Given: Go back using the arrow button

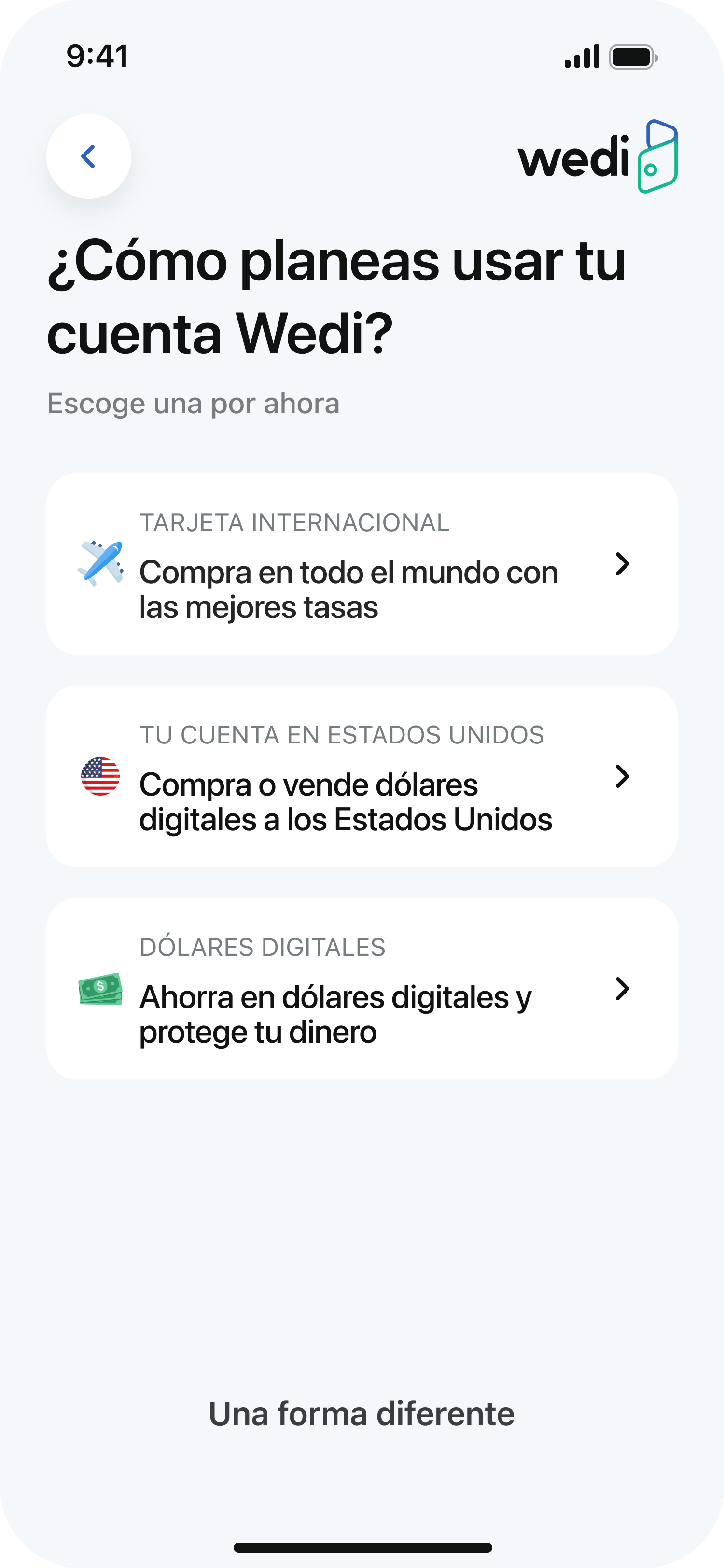Looking at the screenshot, I should (x=89, y=156).
